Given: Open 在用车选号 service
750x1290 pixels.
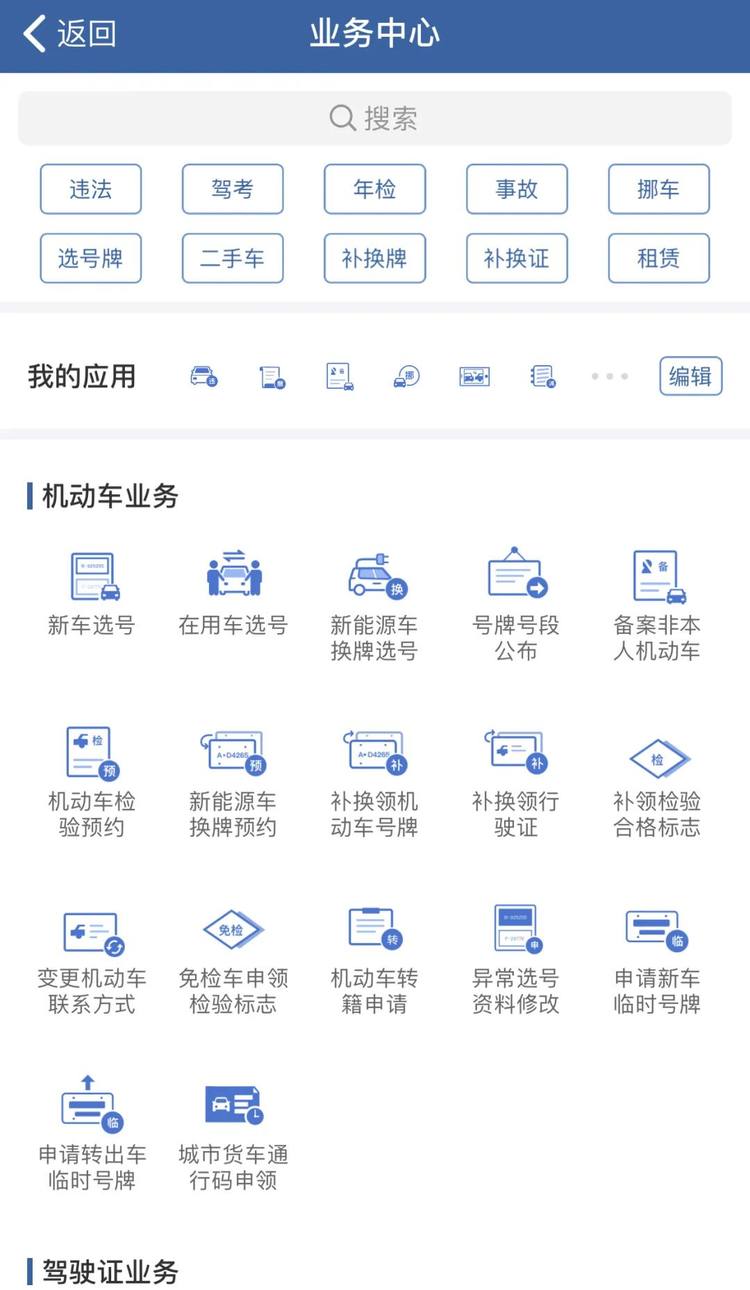Looking at the screenshot, I should [233, 595].
